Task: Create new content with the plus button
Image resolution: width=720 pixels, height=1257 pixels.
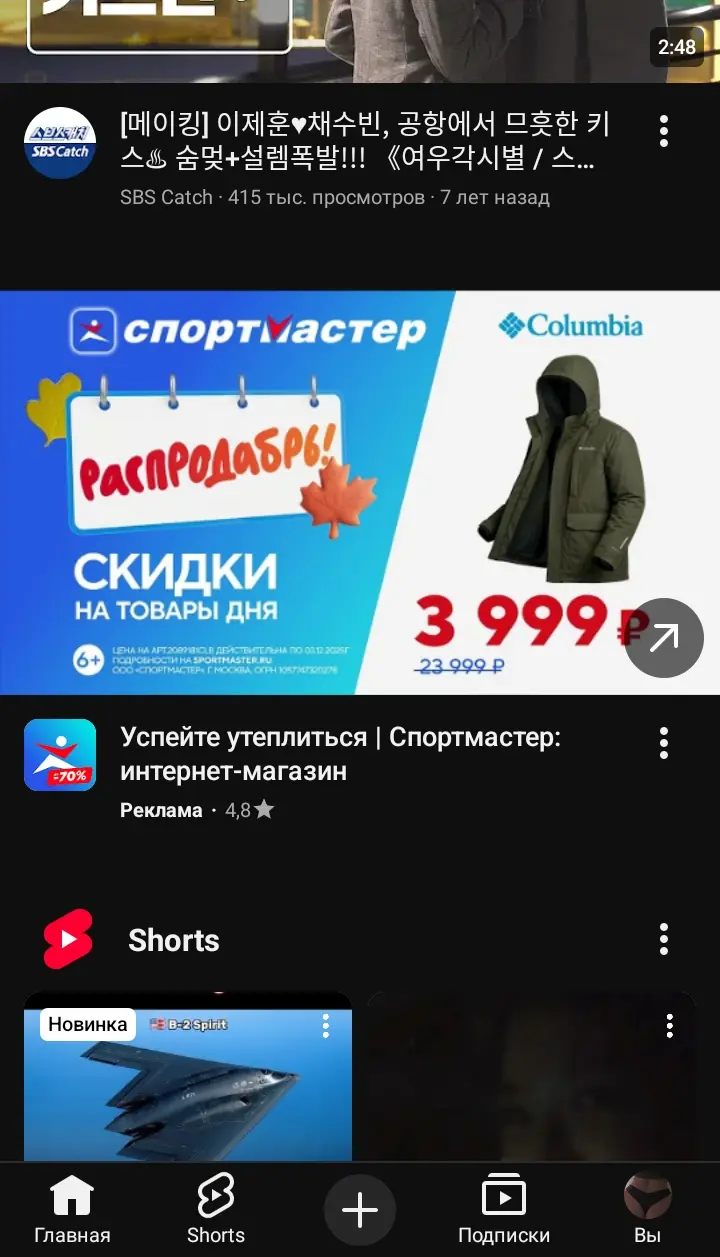Action: pyautogui.click(x=360, y=1210)
